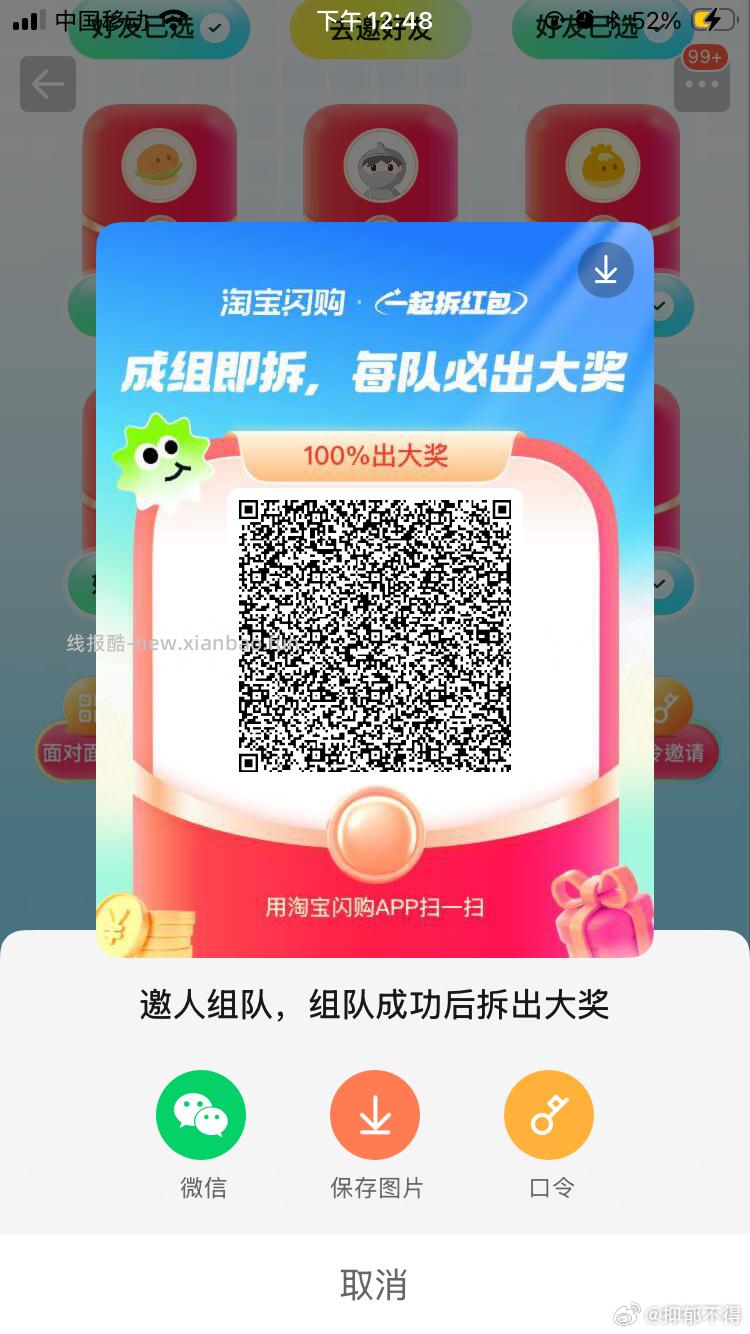This screenshot has width=750, height=1334.
Task: Copy the invite 口令
Action: 549,1115
